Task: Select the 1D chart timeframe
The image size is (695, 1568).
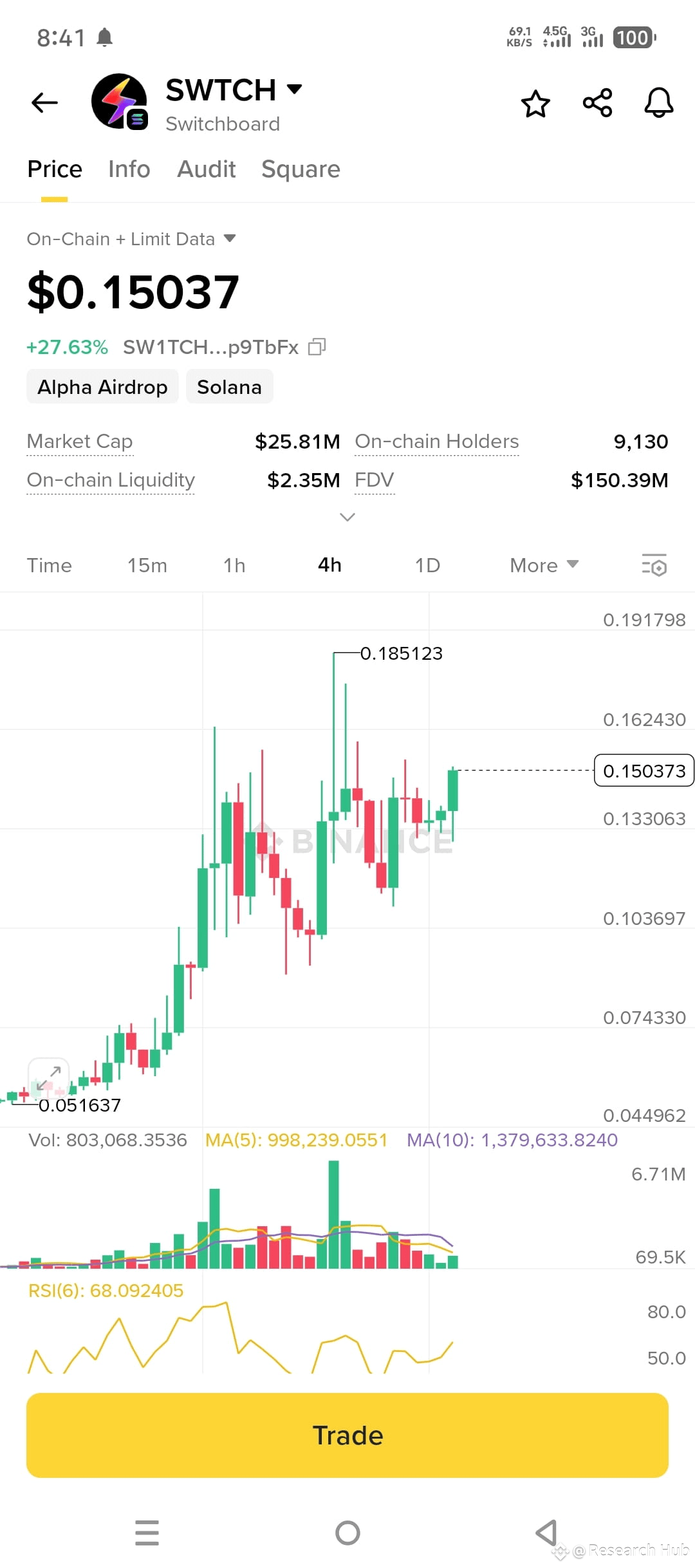Action: pos(427,565)
